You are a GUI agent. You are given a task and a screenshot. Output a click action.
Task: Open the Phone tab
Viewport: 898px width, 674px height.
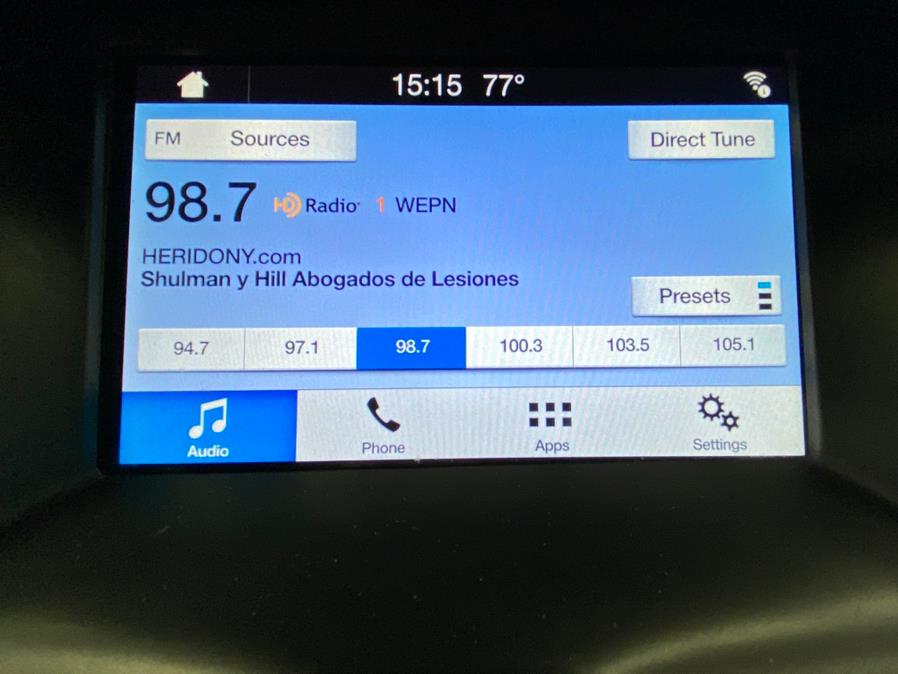(383, 426)
